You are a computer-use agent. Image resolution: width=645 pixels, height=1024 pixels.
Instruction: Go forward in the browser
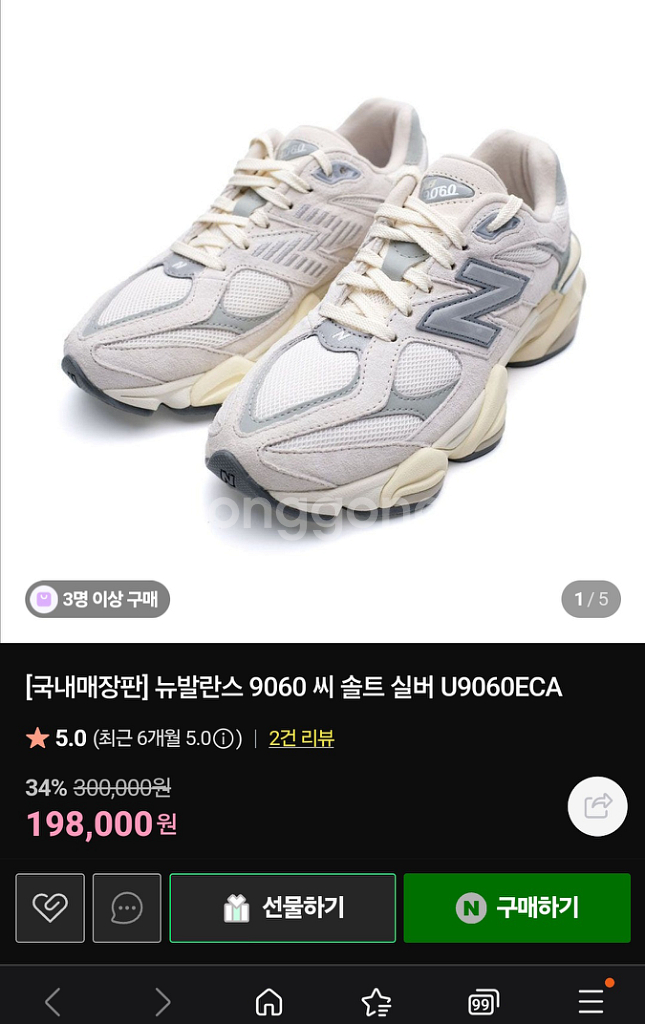click(162, 1001)
